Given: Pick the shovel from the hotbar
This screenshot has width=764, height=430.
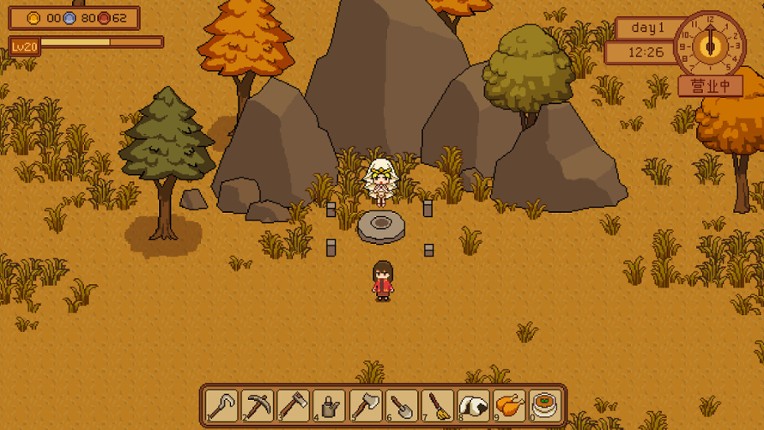Looking at the screenshot, I should tap(401, 405).
